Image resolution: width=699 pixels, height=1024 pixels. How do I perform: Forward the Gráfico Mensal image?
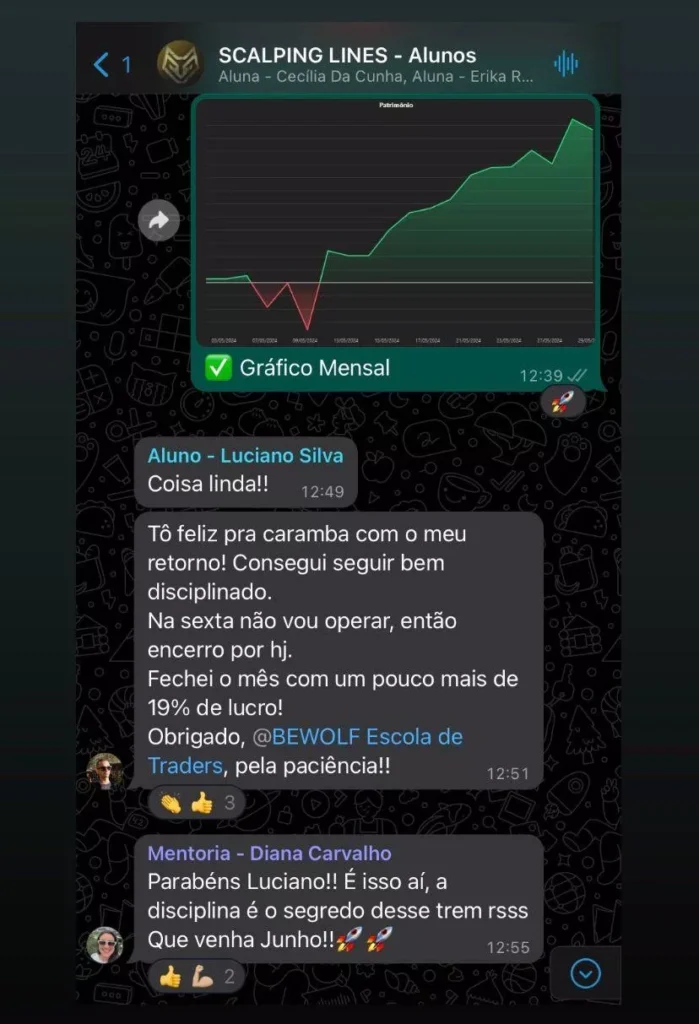pos(158,221)
